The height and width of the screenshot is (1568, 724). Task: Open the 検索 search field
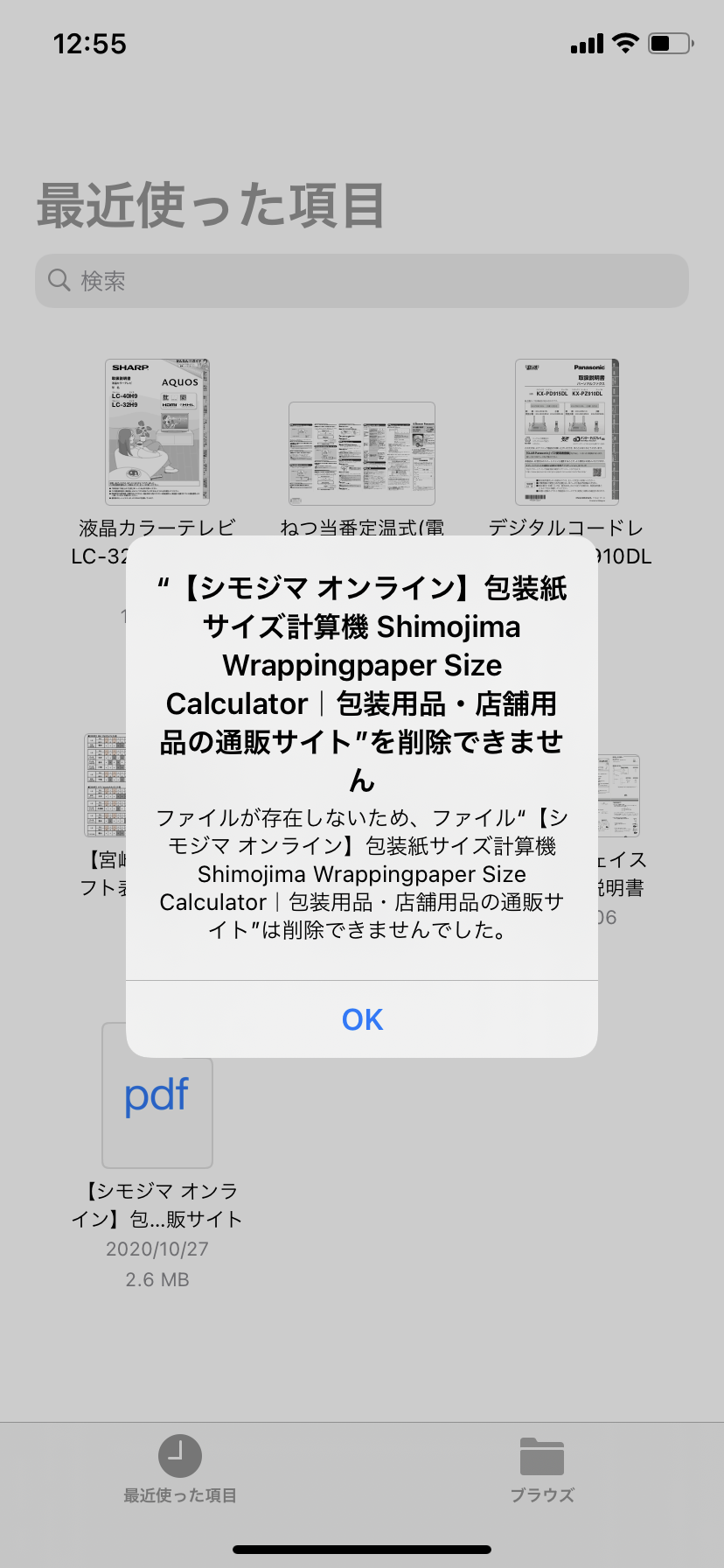pos(362,281)
